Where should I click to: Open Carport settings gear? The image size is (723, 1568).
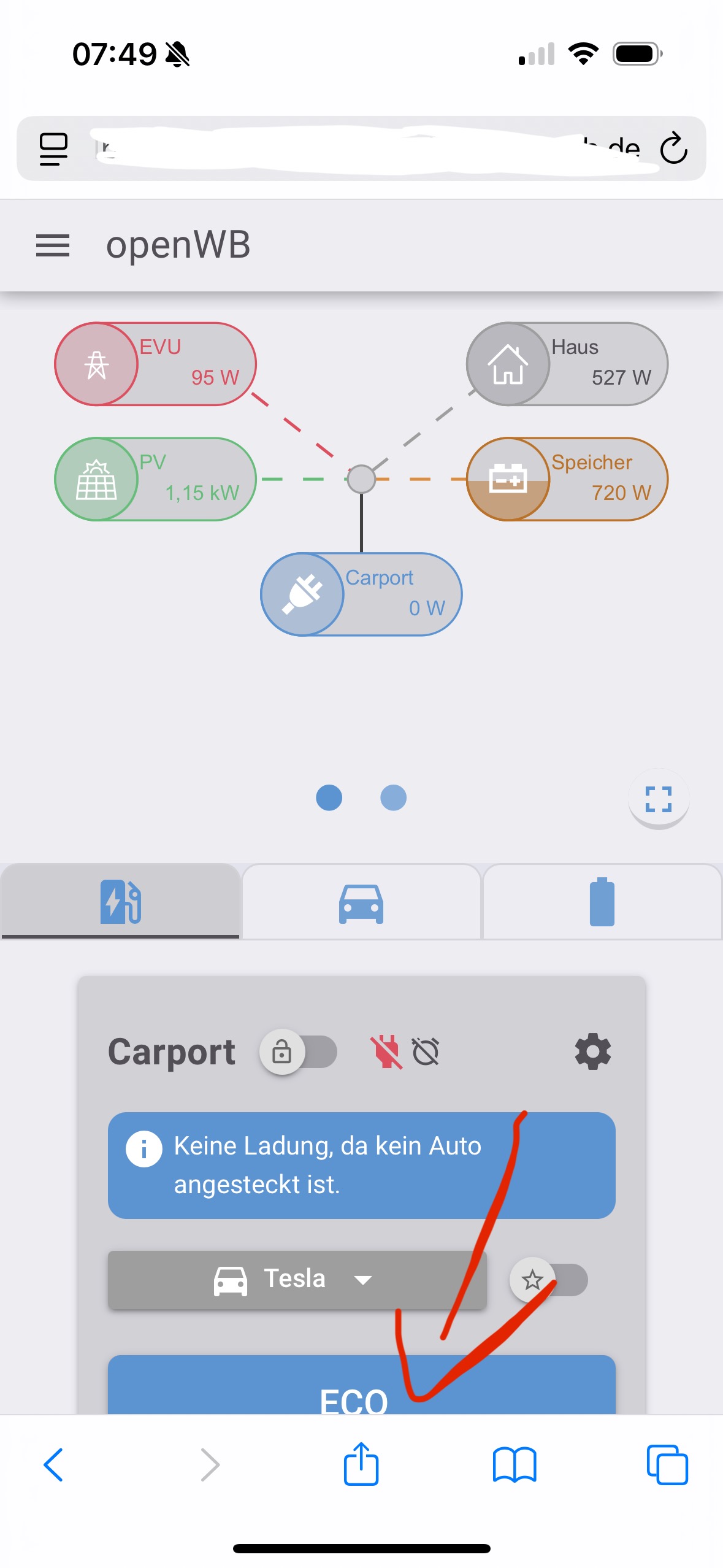tap(592, 1052)
